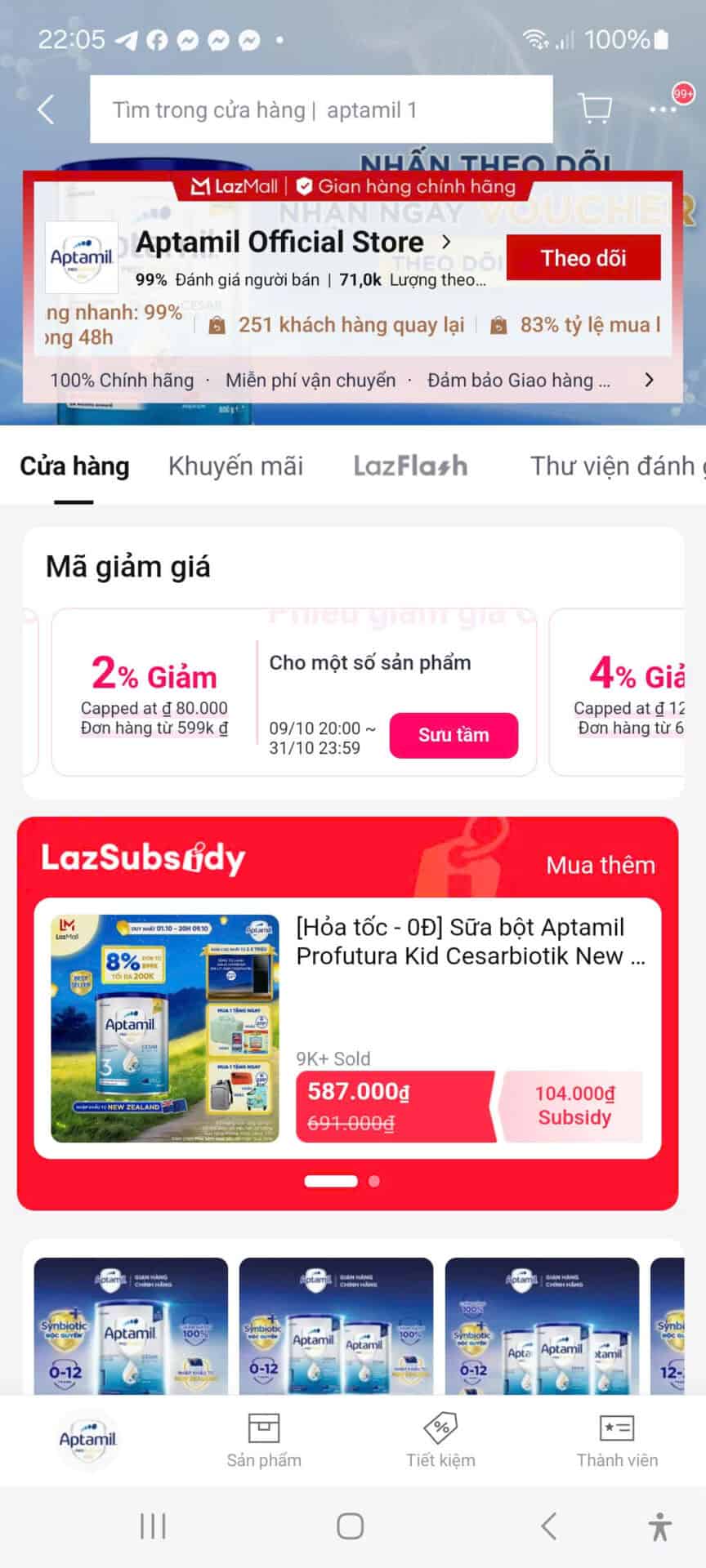Screen dimensions: 706x1568
Task: Tap the Android home button
Action: click(350, 1525)
